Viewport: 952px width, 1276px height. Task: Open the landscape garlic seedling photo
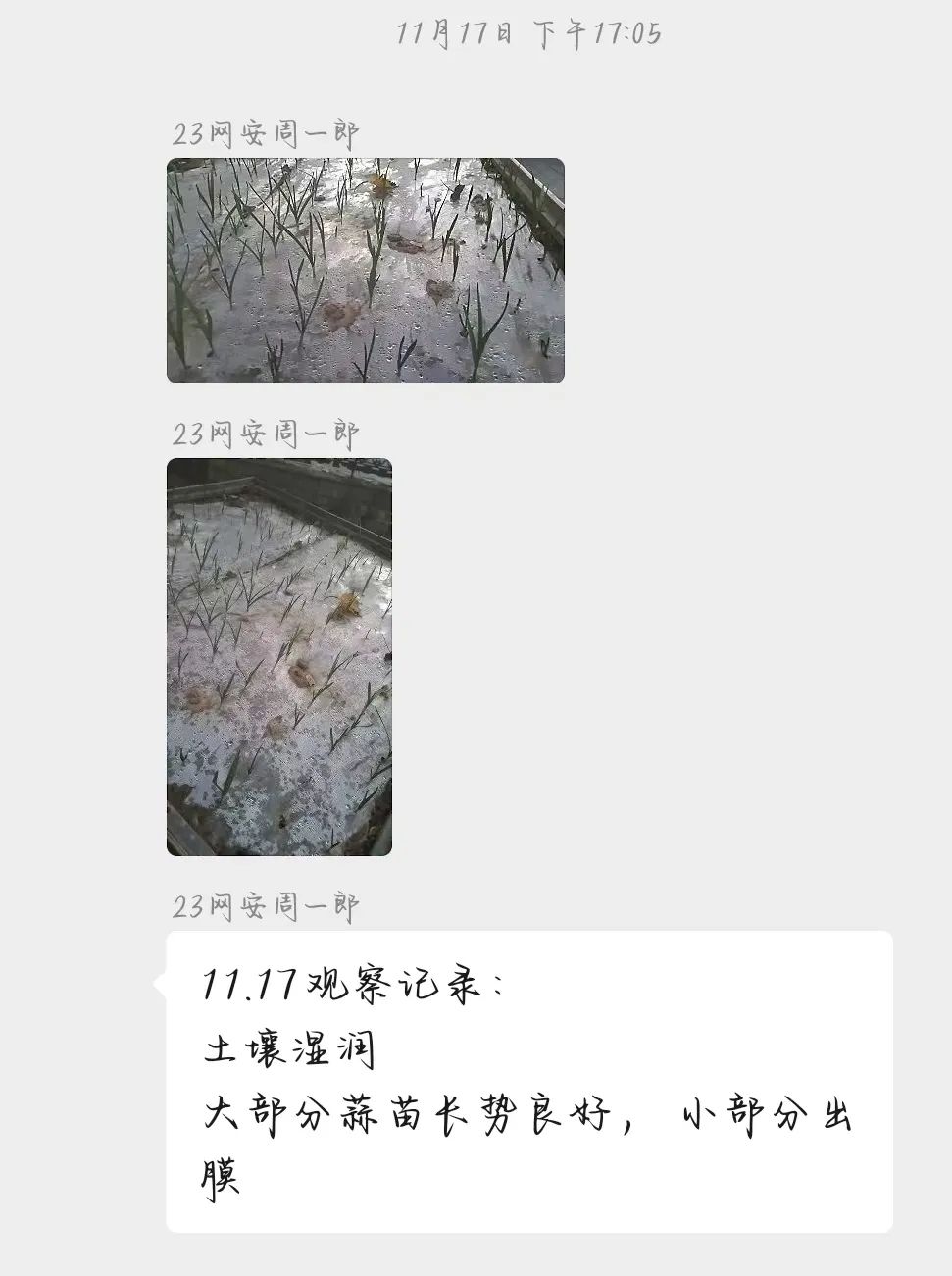click(x=365, y=271)
